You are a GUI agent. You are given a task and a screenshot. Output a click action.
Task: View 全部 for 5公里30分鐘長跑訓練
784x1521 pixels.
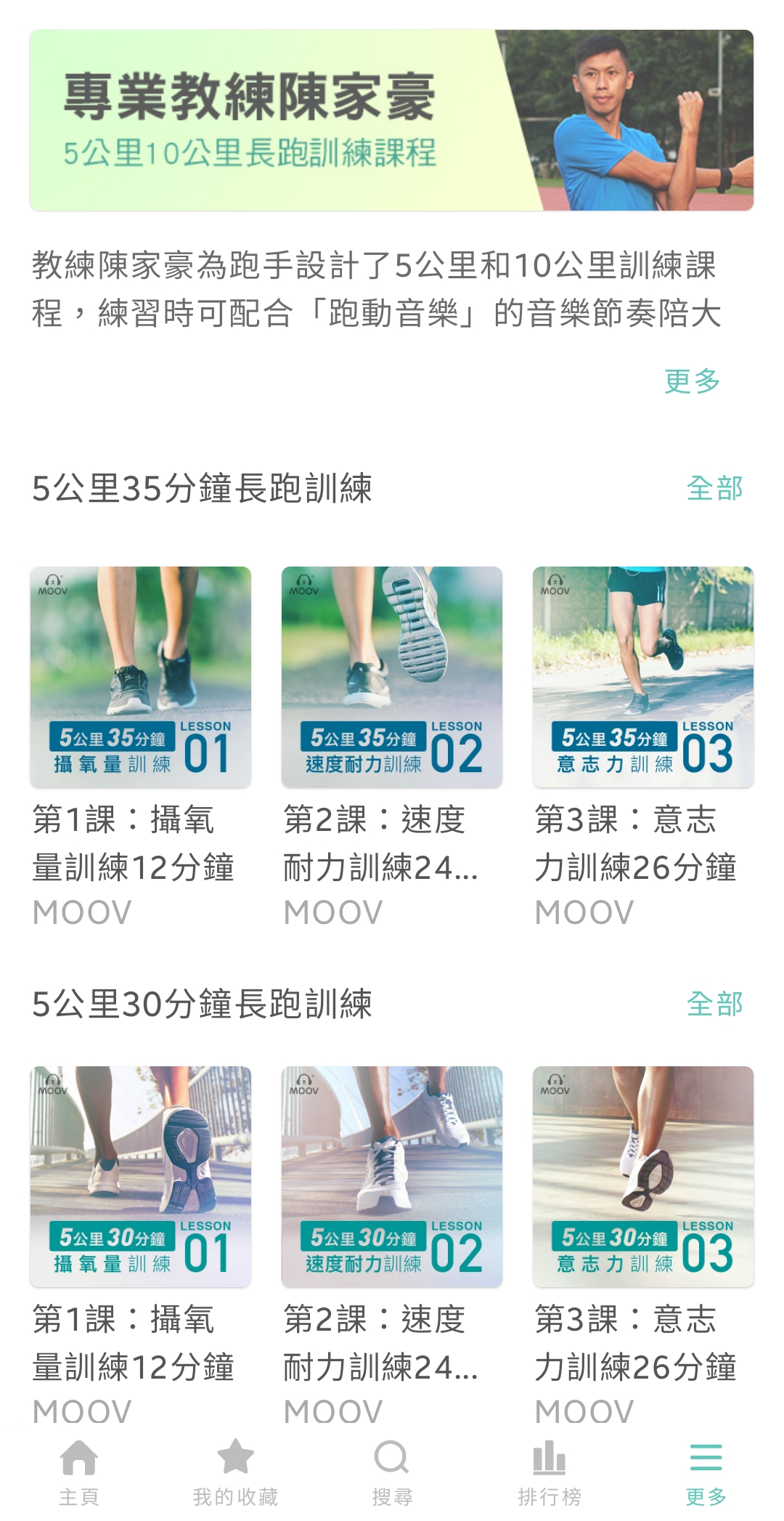tap(714, 1004)
